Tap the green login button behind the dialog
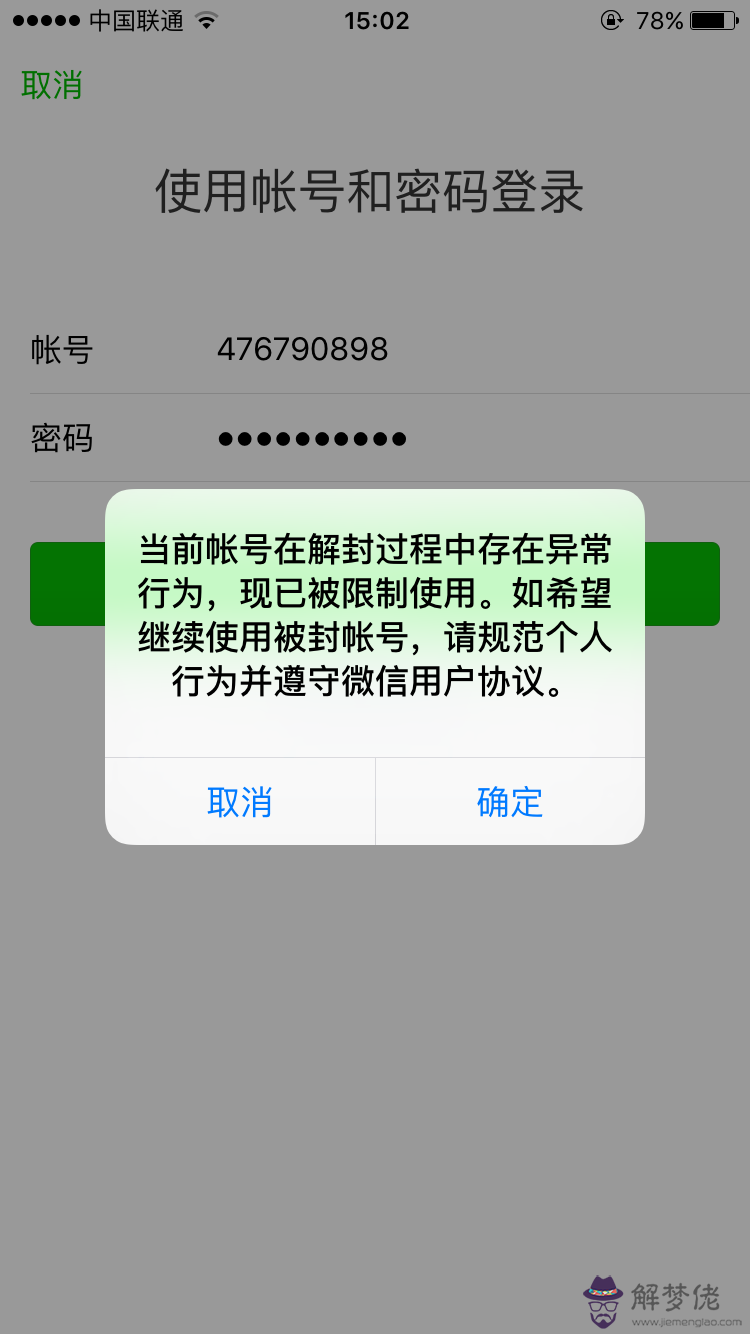Image resolution: width=750 pixels, height=1334 pixels. coord(682,584)
